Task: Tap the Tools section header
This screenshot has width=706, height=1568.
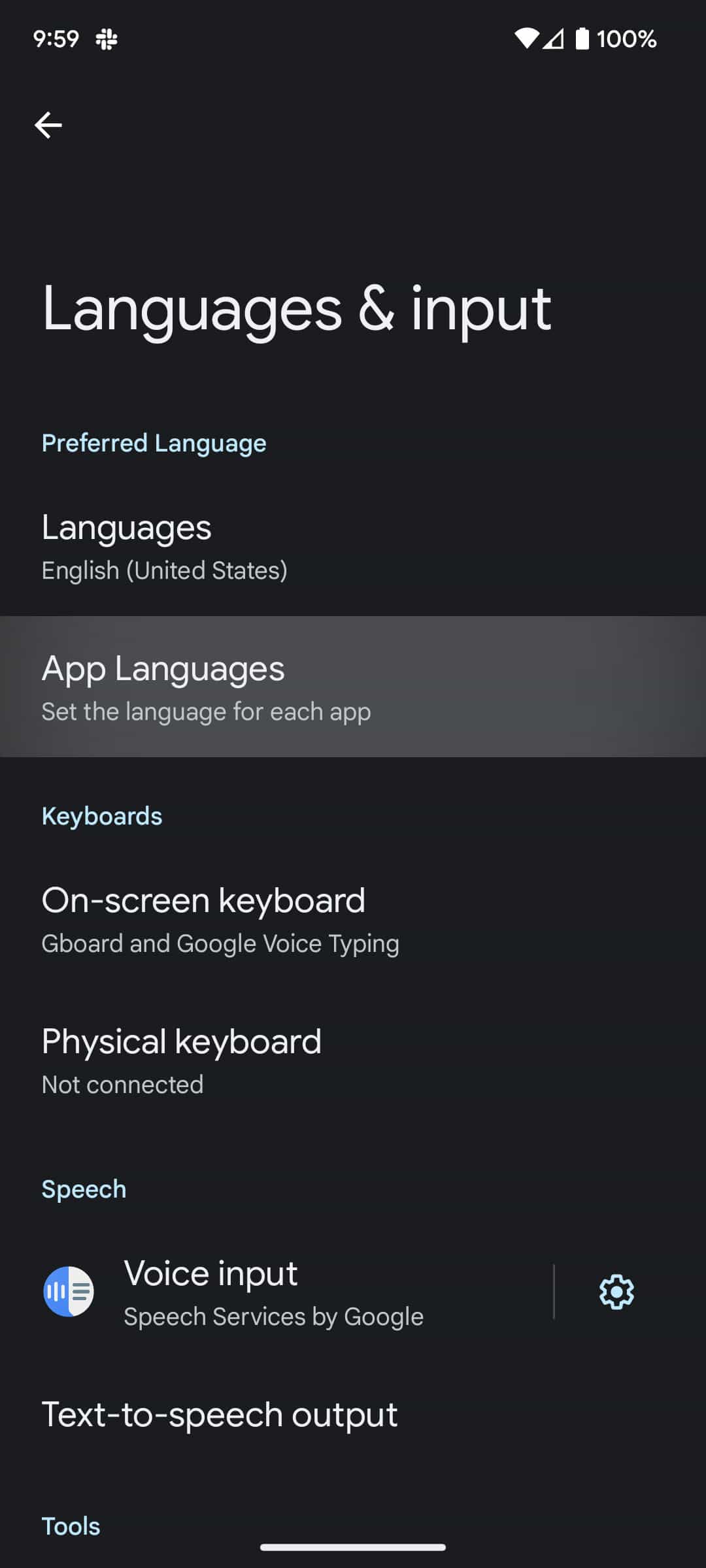Action: 71,1526
